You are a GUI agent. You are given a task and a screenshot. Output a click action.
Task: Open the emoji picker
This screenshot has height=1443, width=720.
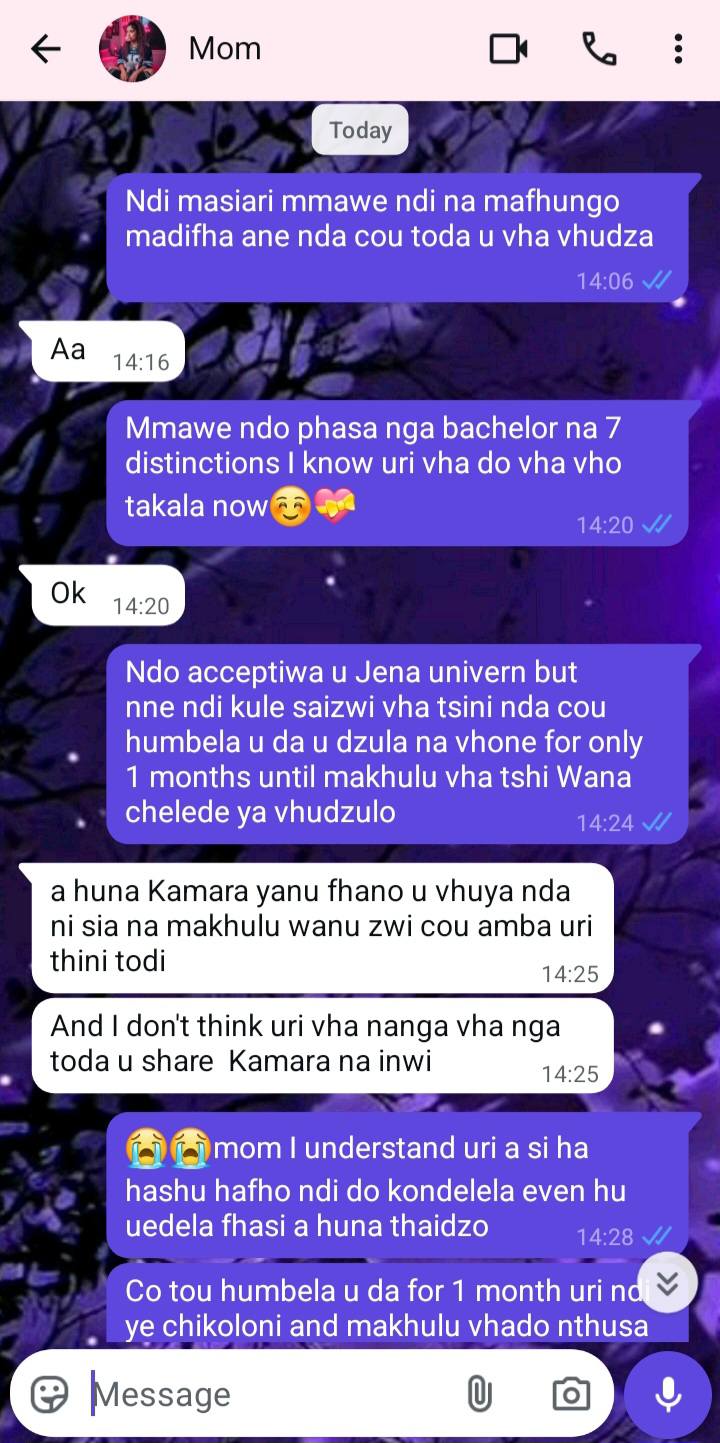(x=49, y=1394)
